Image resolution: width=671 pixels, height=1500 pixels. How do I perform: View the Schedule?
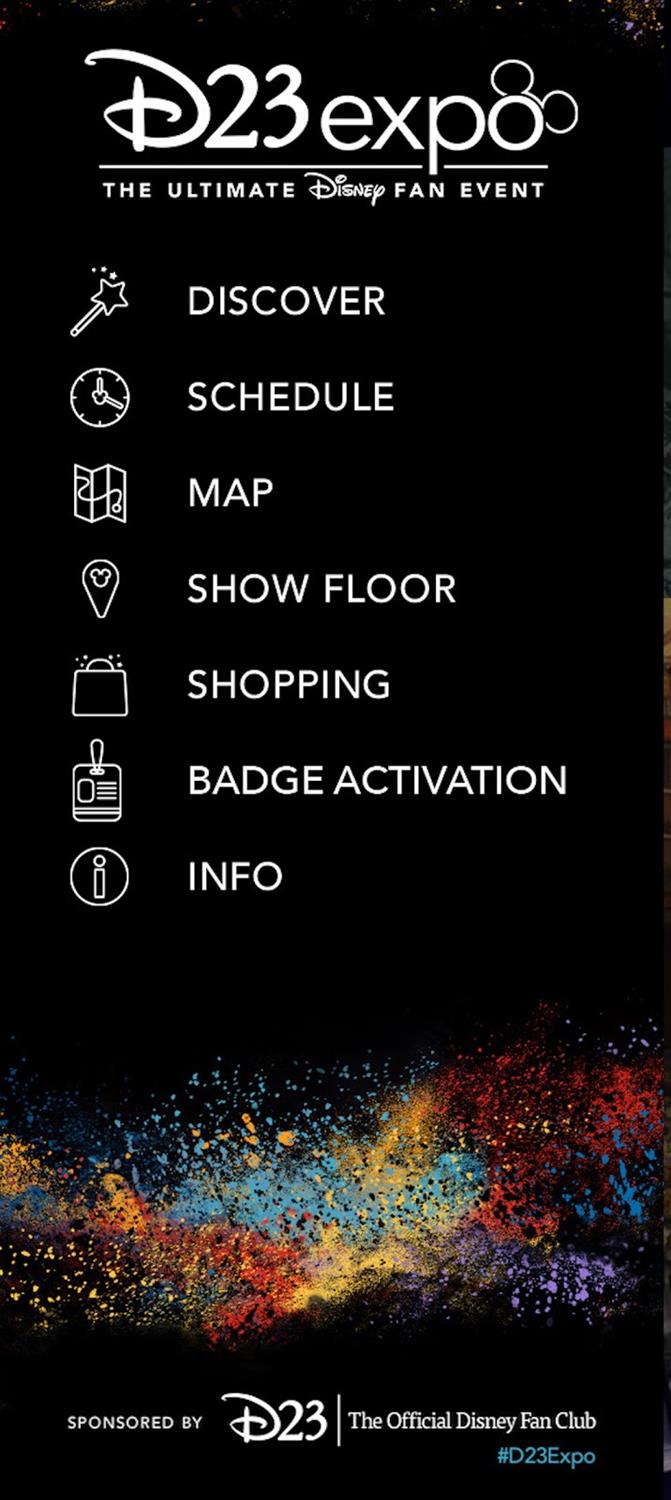coord(290,397)
